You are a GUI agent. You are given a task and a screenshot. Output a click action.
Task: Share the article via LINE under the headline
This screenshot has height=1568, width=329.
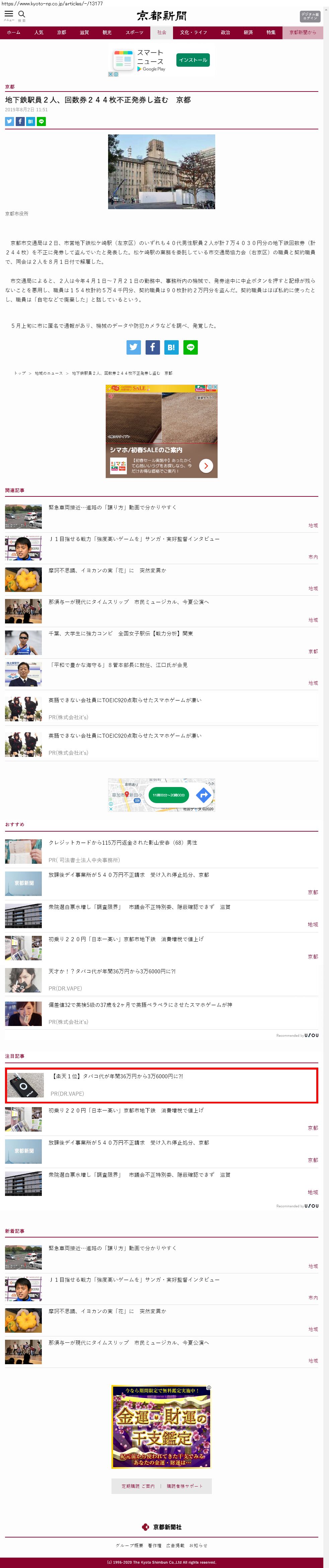[42, 121]
